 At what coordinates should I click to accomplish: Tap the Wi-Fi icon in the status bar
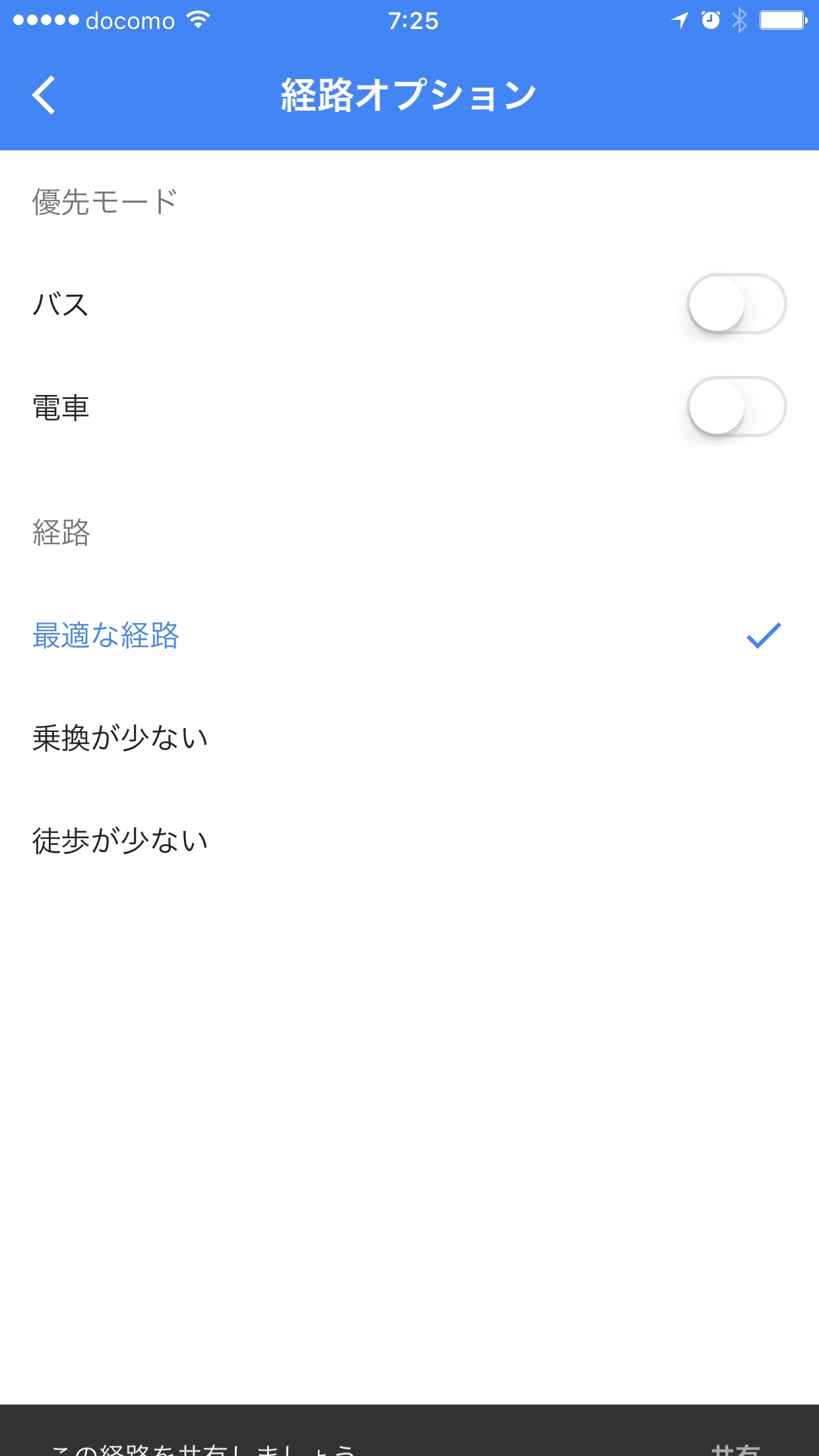pos(197,20)
